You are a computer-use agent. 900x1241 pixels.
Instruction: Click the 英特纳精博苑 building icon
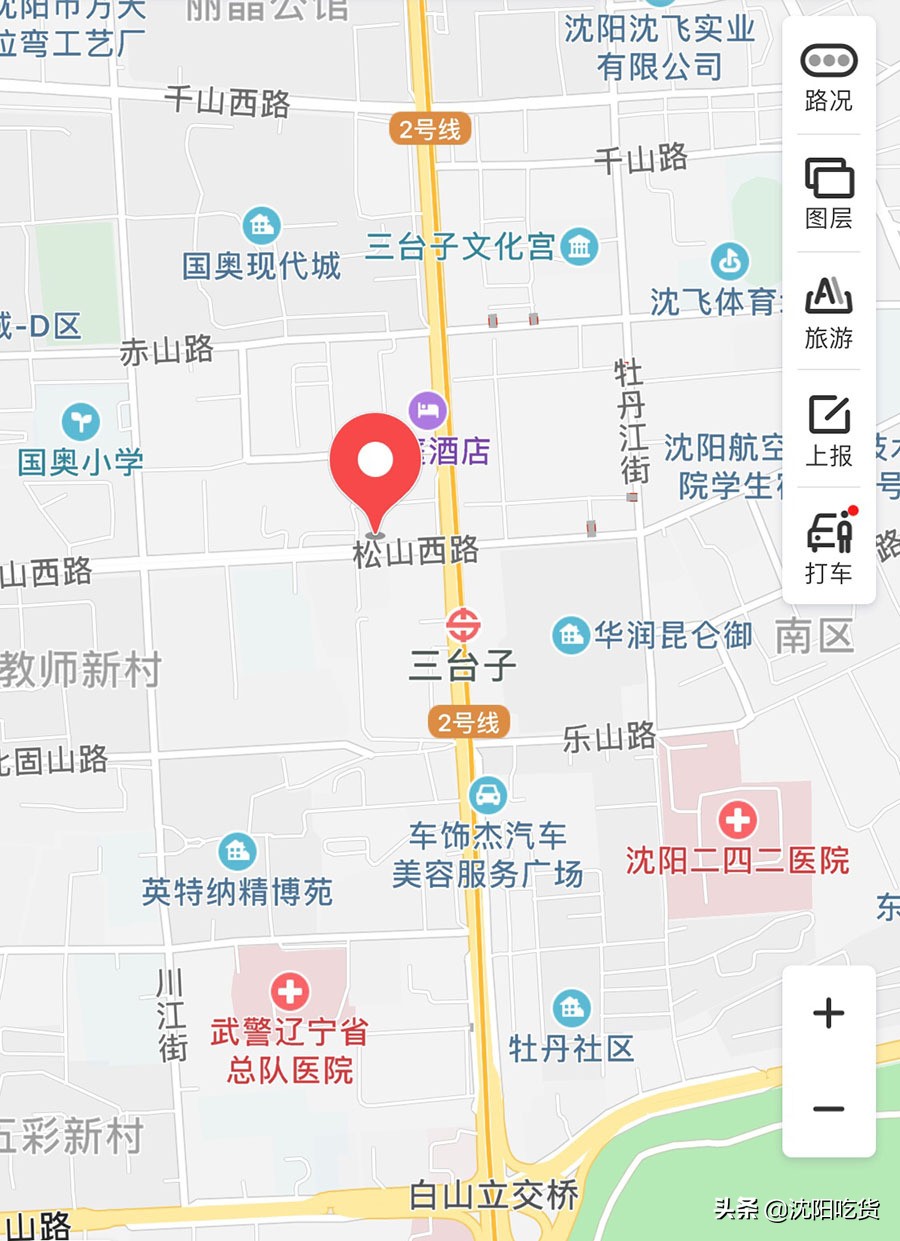click(238, 849)
